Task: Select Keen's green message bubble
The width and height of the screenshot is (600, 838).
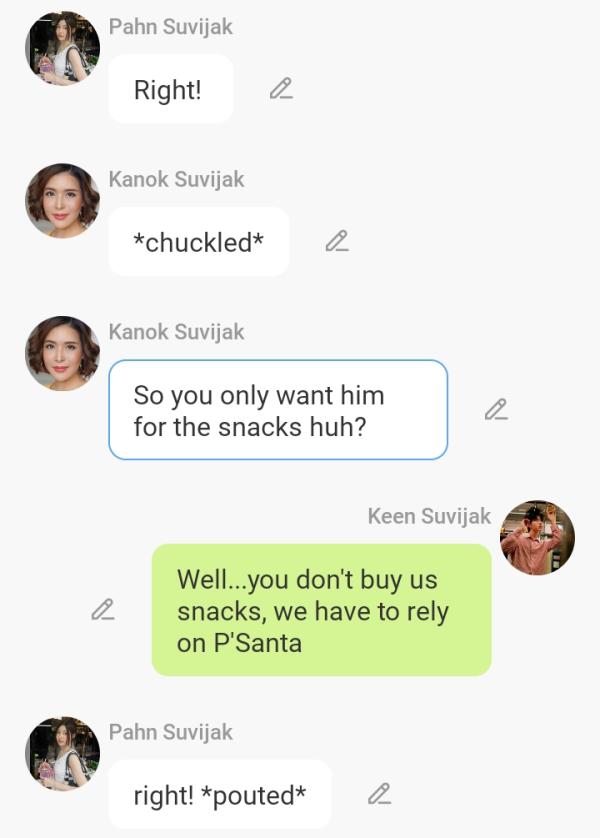Action: coord(321,610)
